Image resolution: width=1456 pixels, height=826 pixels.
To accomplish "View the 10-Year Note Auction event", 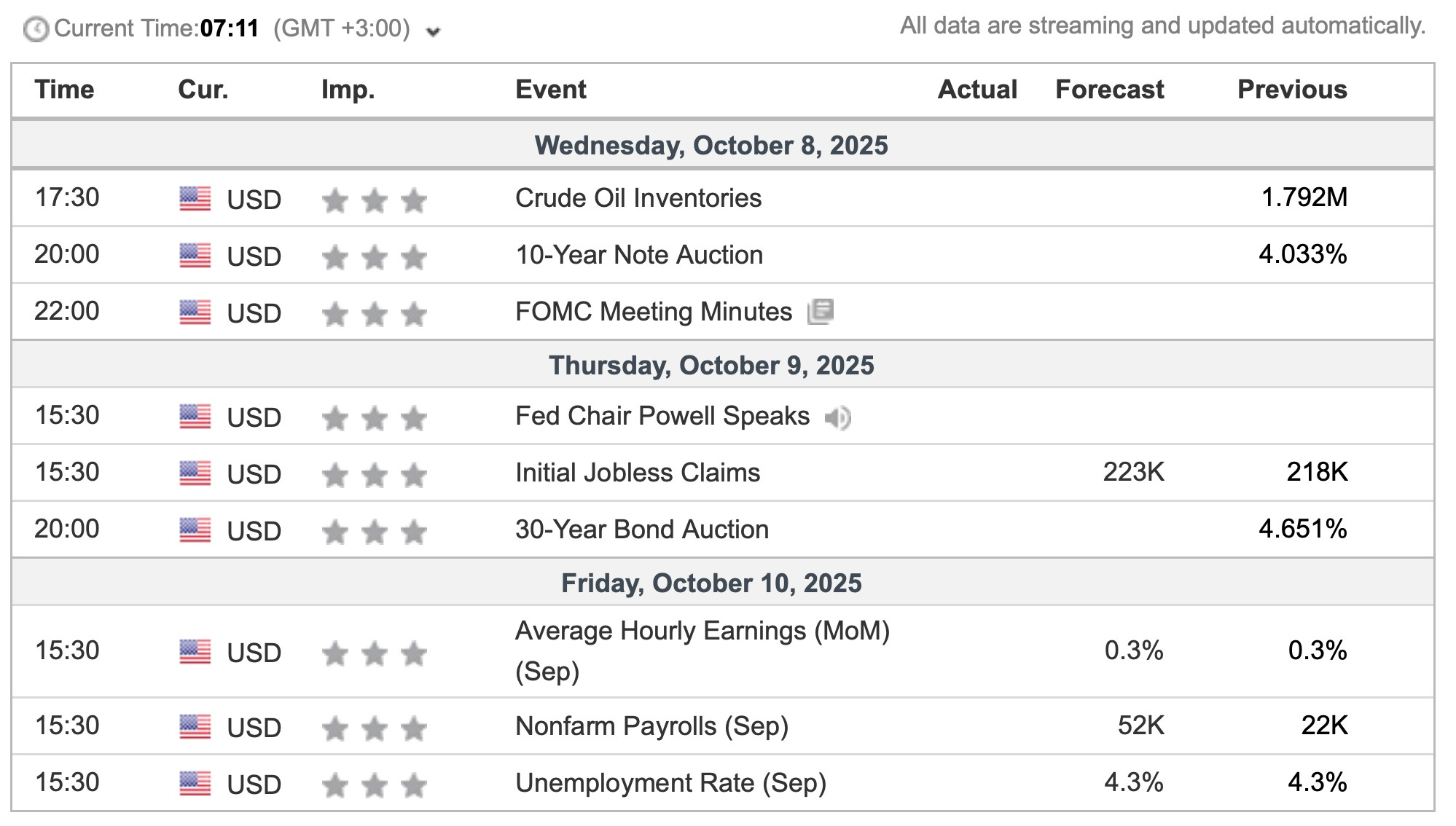I will tap(638, 255).
